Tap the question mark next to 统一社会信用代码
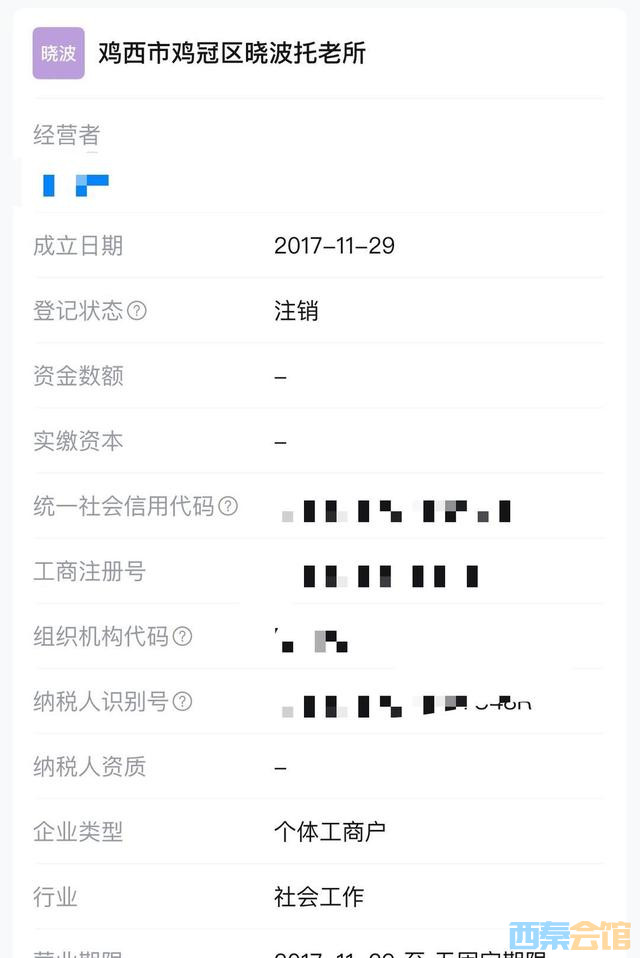Image resolution: width=640 pixels, height=958 pixels. point(228,506)
